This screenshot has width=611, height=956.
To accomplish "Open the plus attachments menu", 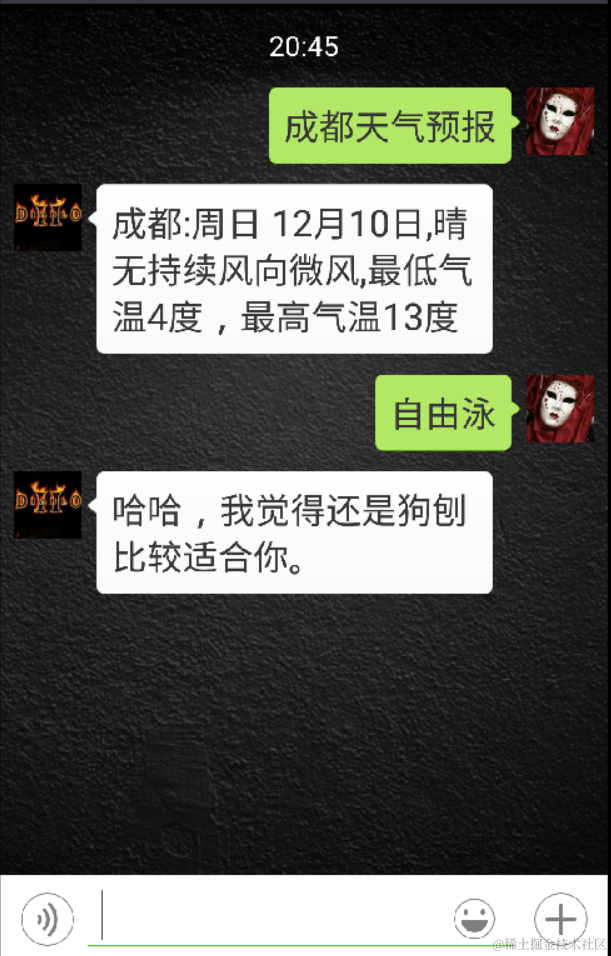I will coord(560,917).
